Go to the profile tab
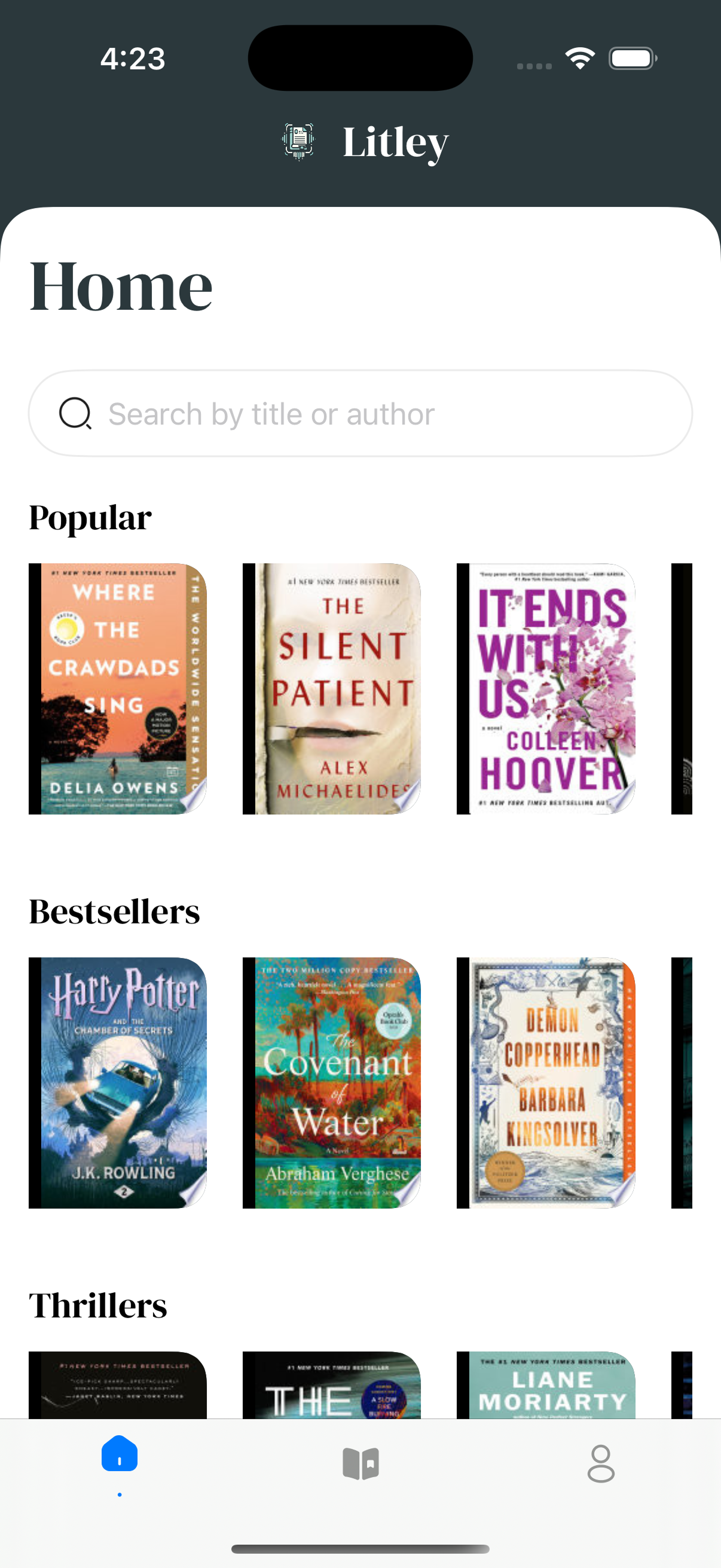 tap(600, 1463)
